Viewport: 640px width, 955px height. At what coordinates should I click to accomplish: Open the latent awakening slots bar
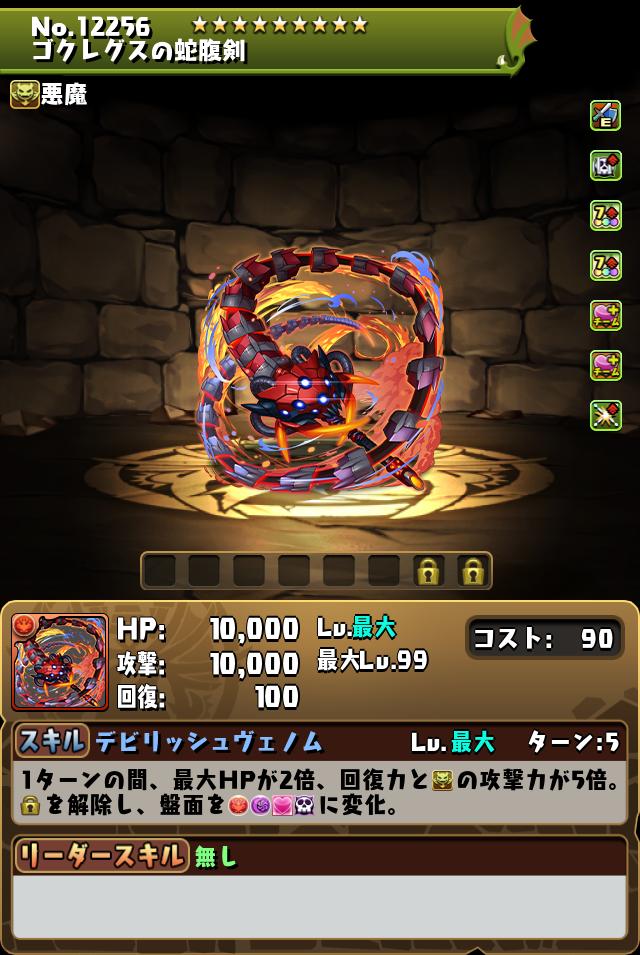tap(316, 571)
